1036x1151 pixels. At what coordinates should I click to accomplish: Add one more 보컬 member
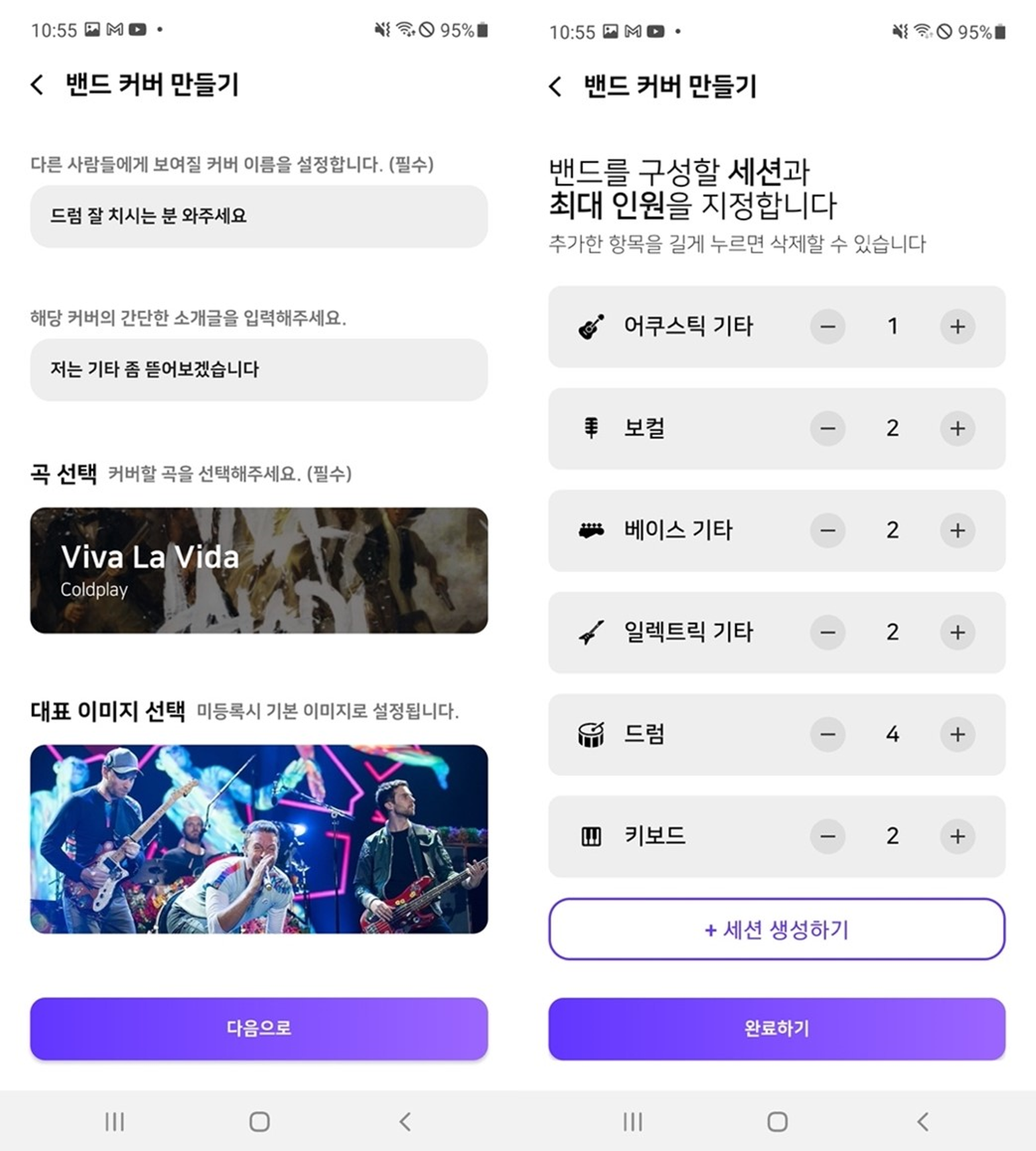coord(957,428)
